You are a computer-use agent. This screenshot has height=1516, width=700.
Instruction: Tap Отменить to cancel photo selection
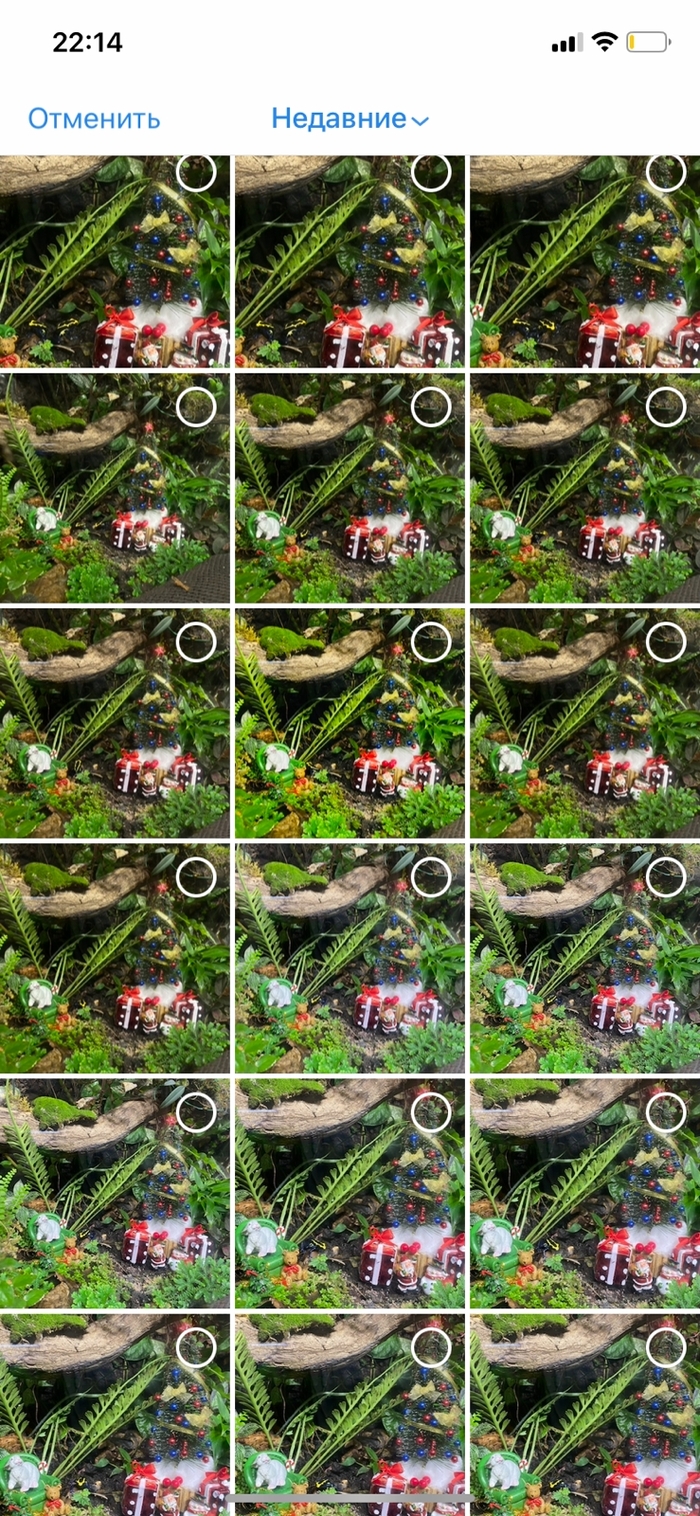click(x=94, y=119)
